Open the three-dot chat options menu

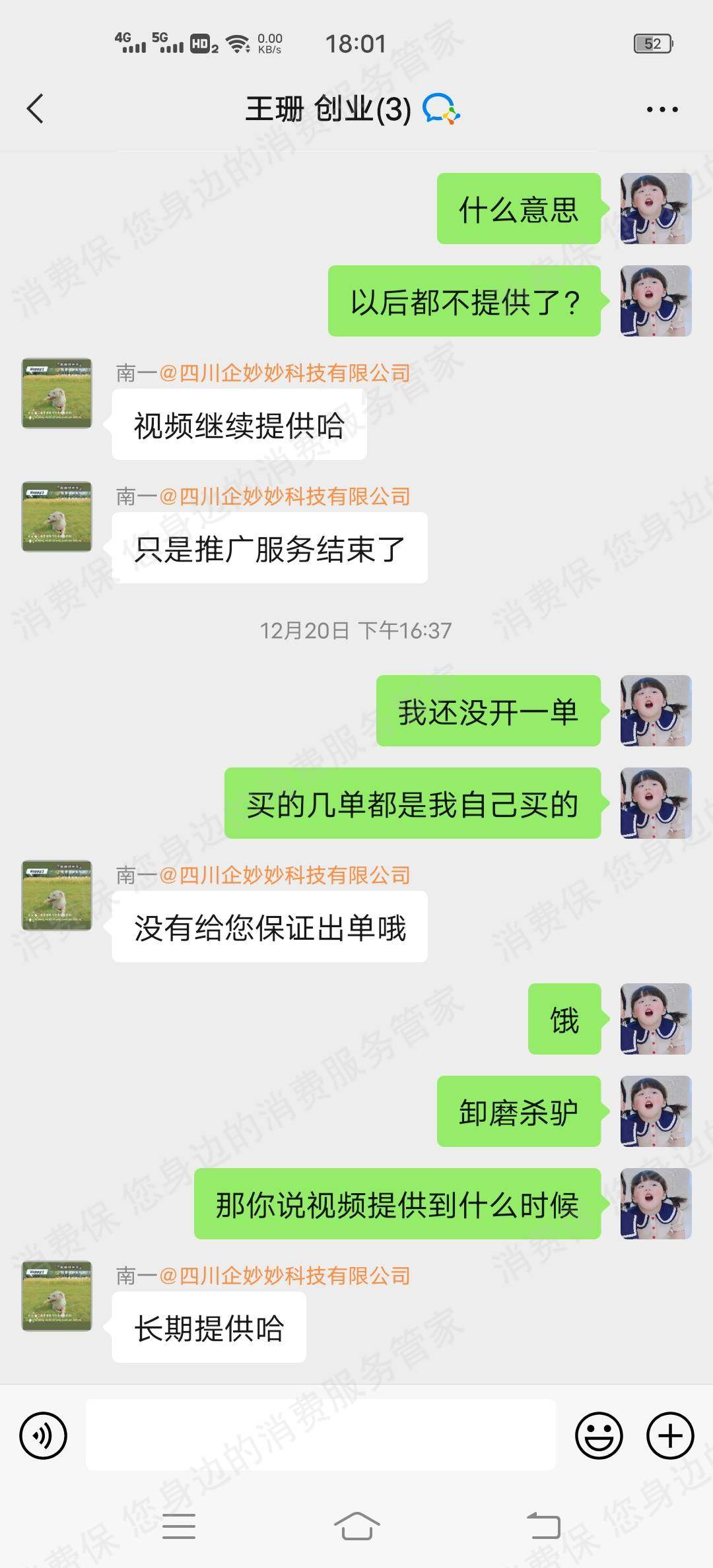662,110
